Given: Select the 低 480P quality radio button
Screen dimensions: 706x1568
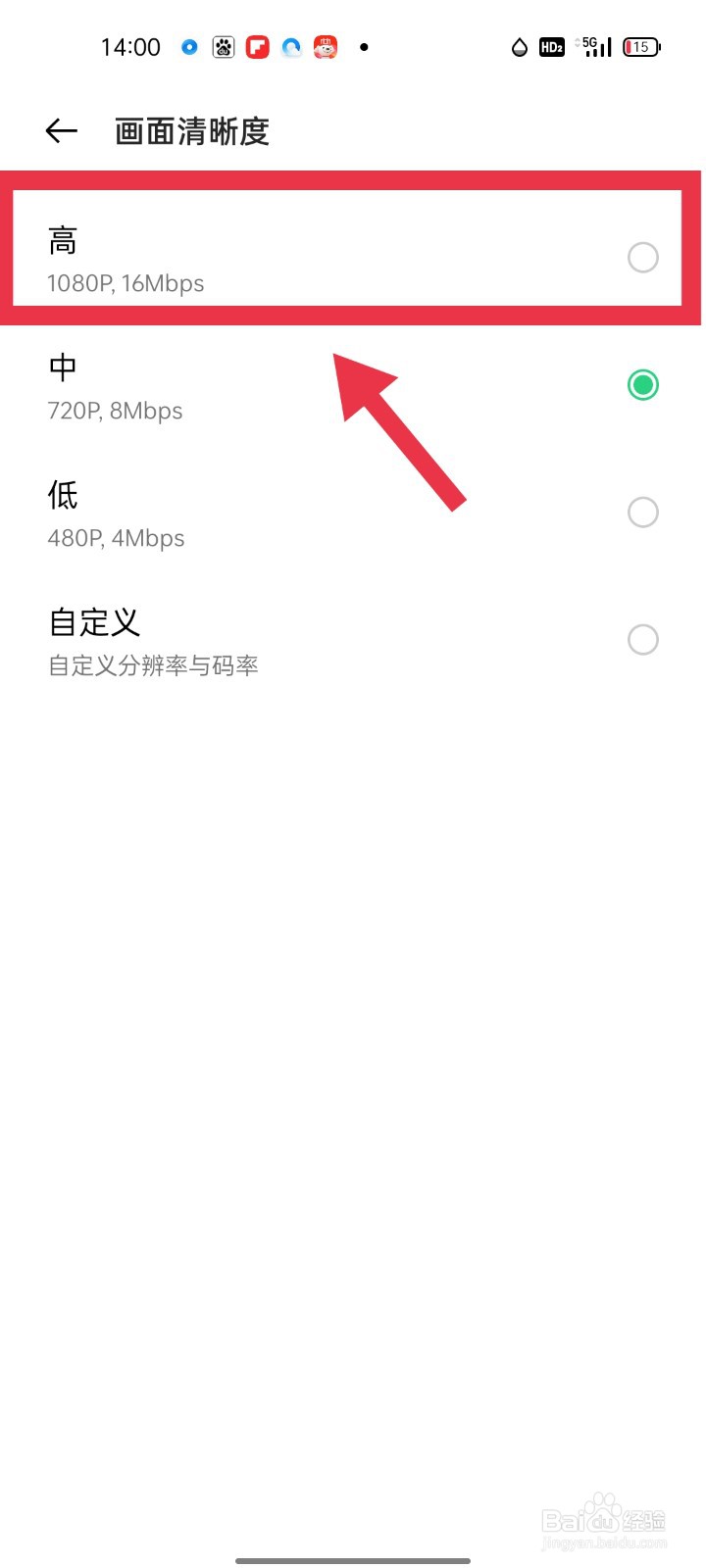Looking at the screenshot, I should click(642, 513).
